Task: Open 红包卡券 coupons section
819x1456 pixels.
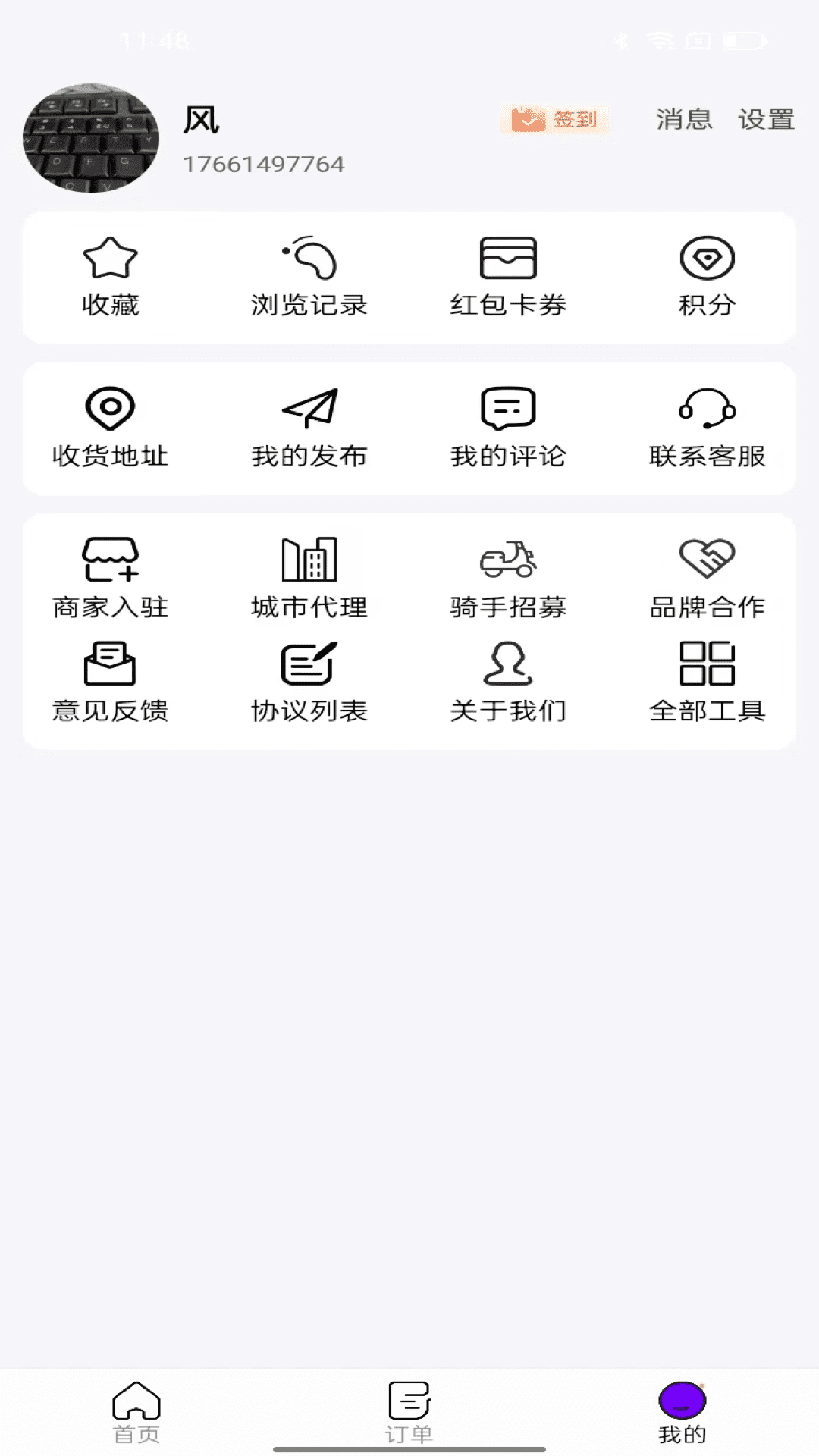Action: point(509,277)
